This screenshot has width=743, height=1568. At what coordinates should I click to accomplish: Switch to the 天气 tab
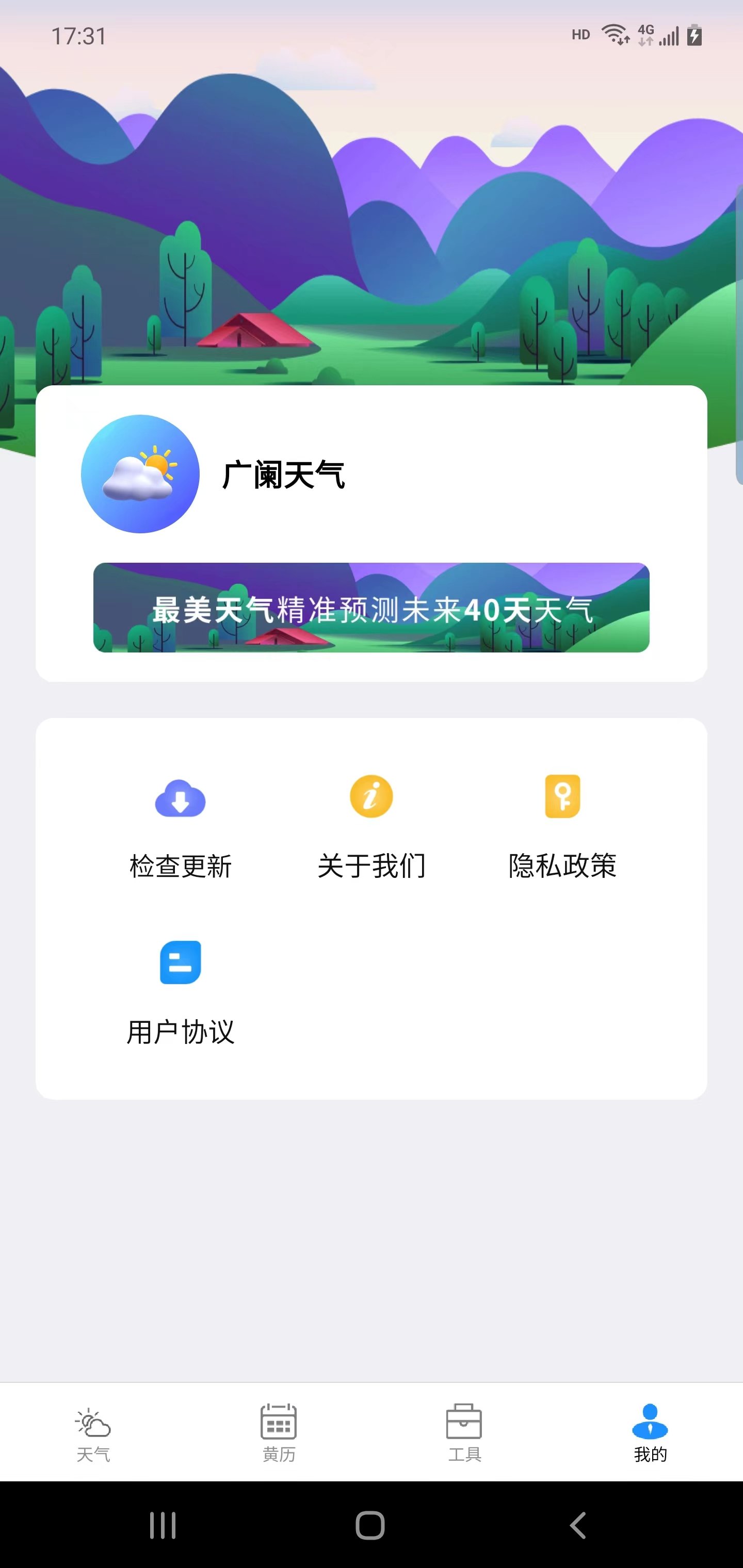pos(92,1436)
